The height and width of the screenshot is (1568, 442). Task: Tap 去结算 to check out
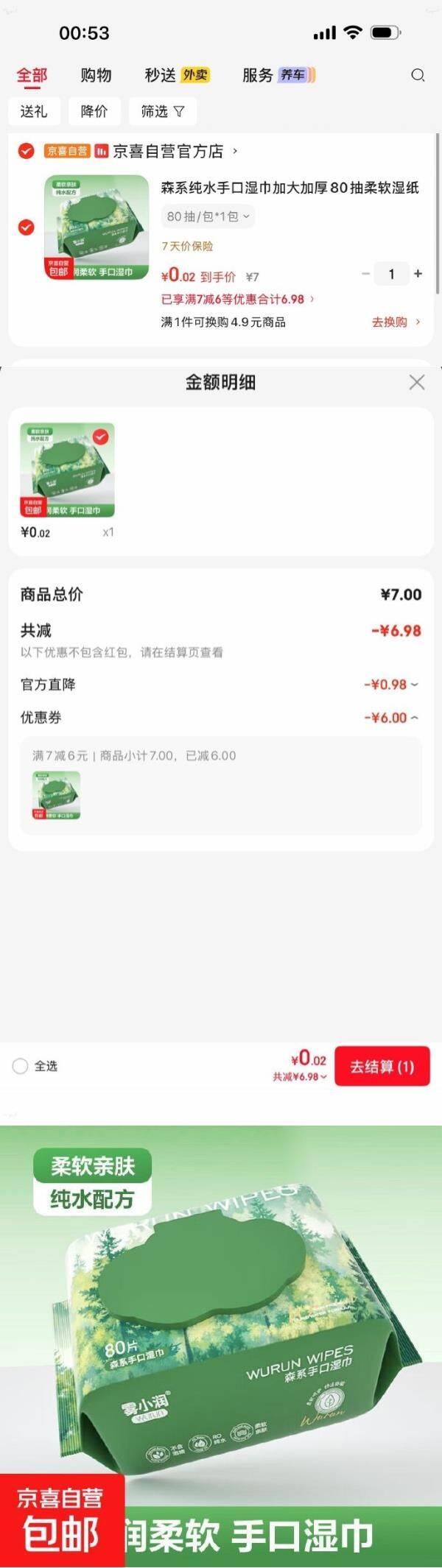point(382,1067)
